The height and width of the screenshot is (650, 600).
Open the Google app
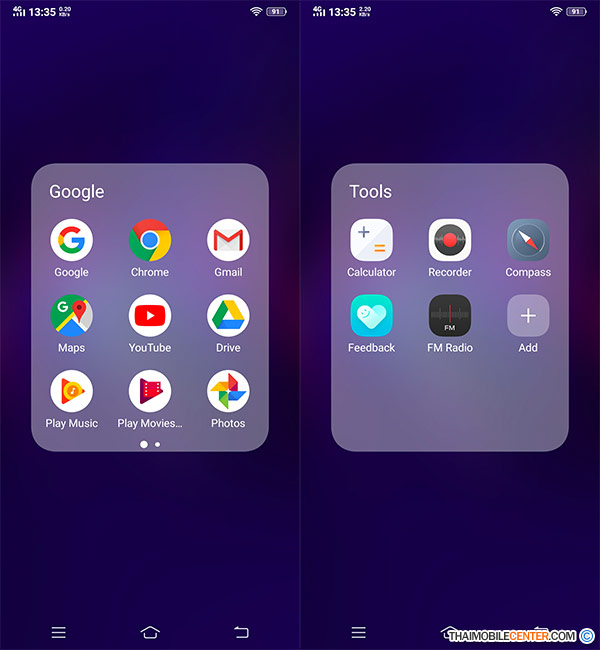pos(71,241)
